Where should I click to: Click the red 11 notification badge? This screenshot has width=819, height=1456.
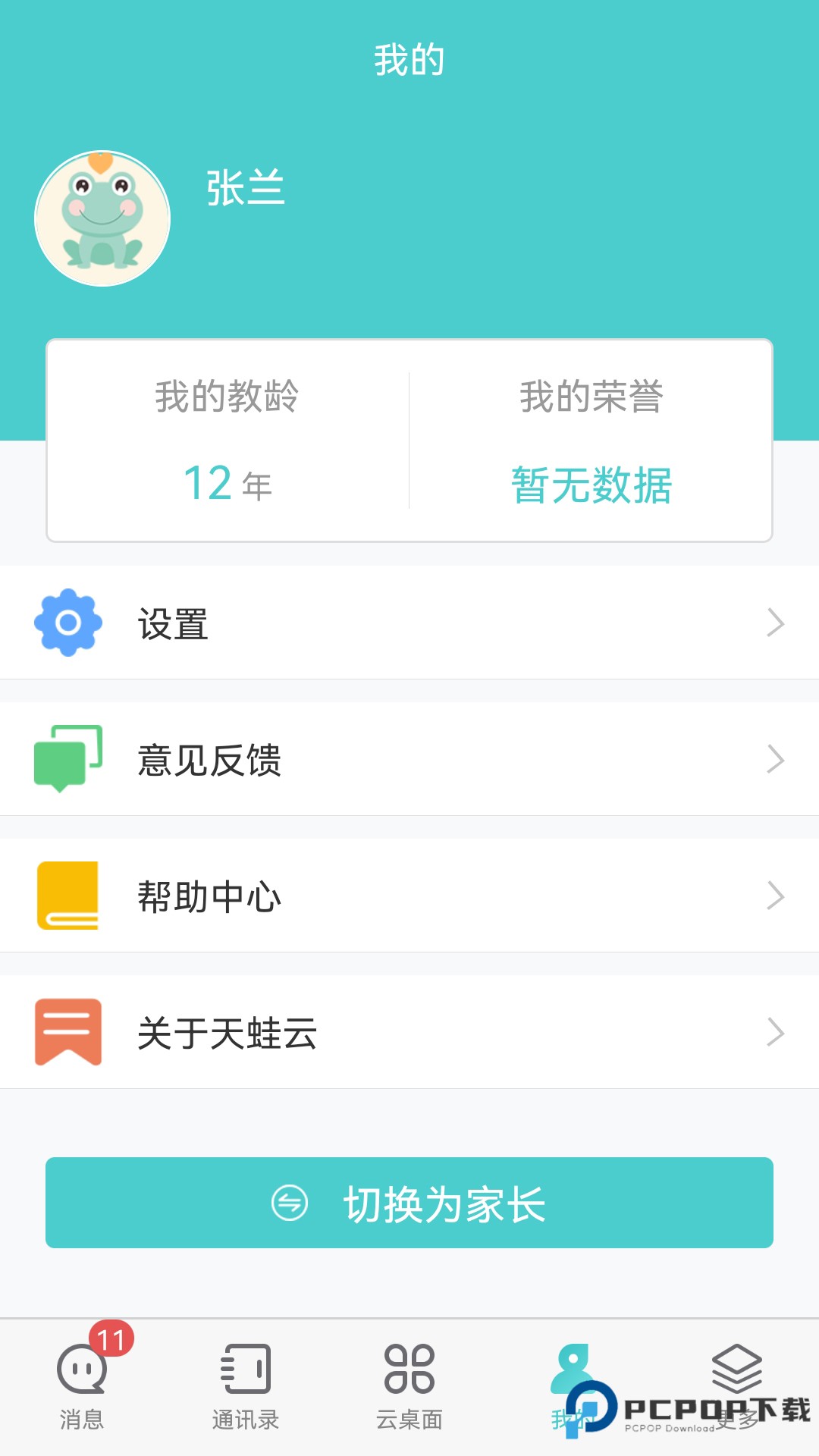pyautogui.click(x=114, y=1336)
